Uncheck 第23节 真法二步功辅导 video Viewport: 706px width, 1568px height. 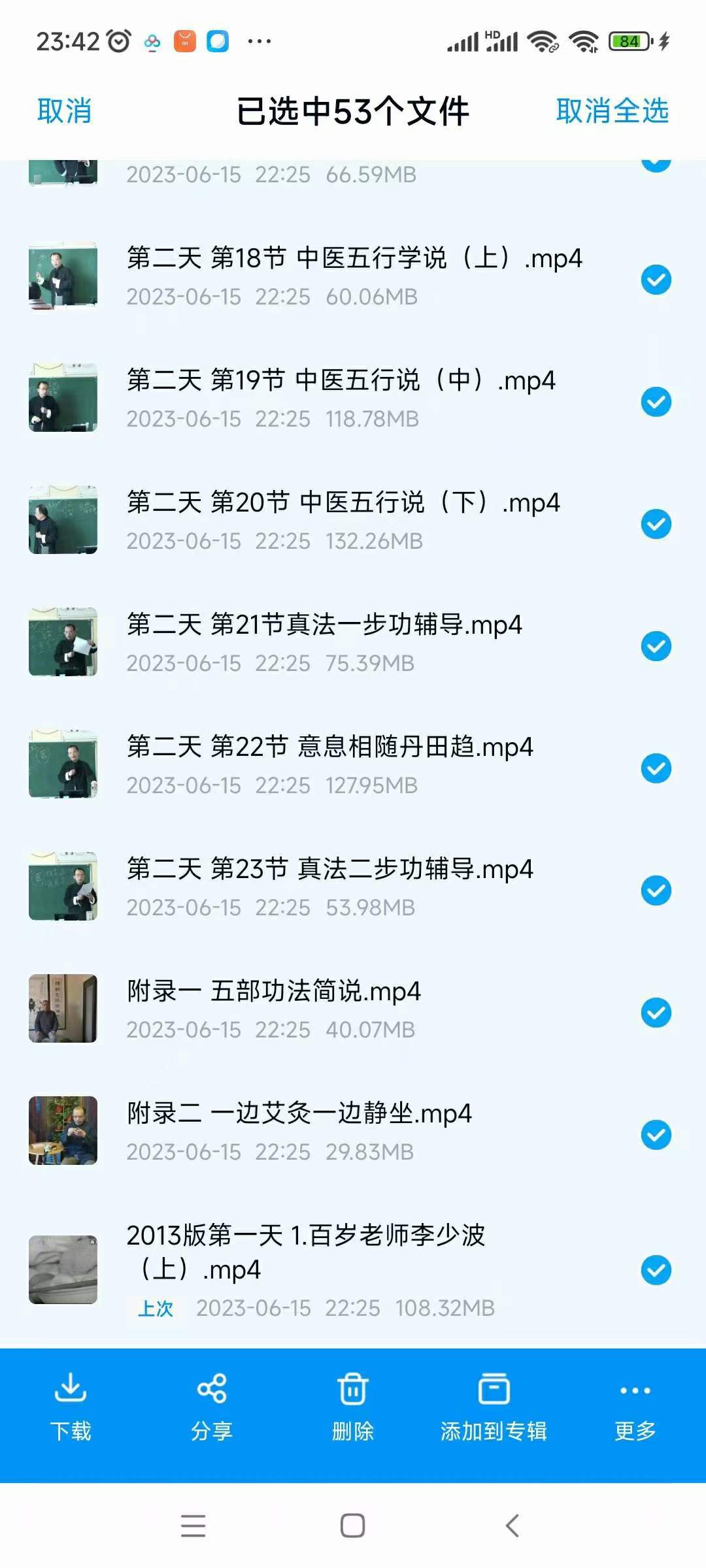click(x=656, y=890)
